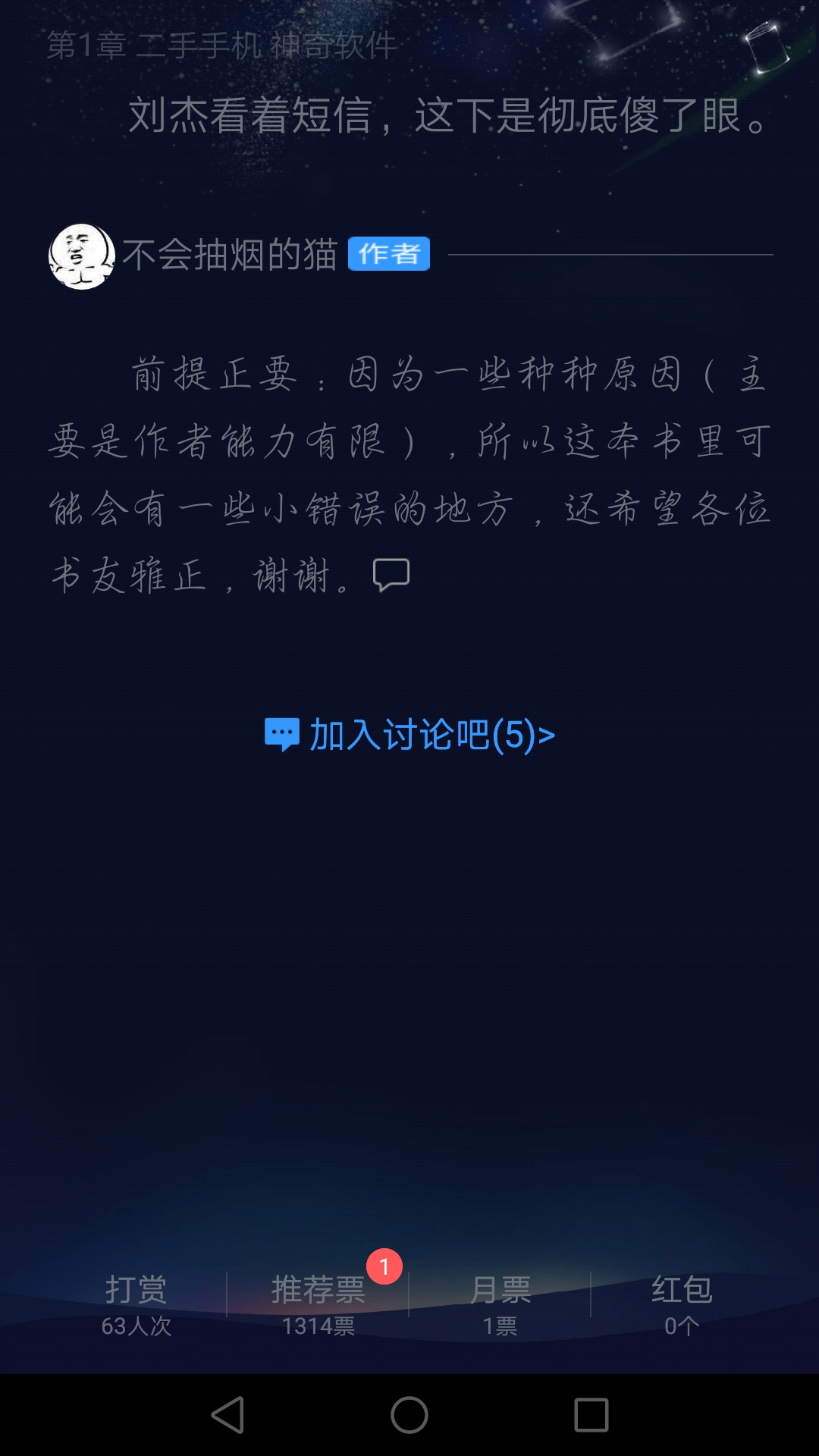This screenshot has height=1456, width=819.
Task: Tap the bookmark icon in top corner
Action: [x=767, y=49]
